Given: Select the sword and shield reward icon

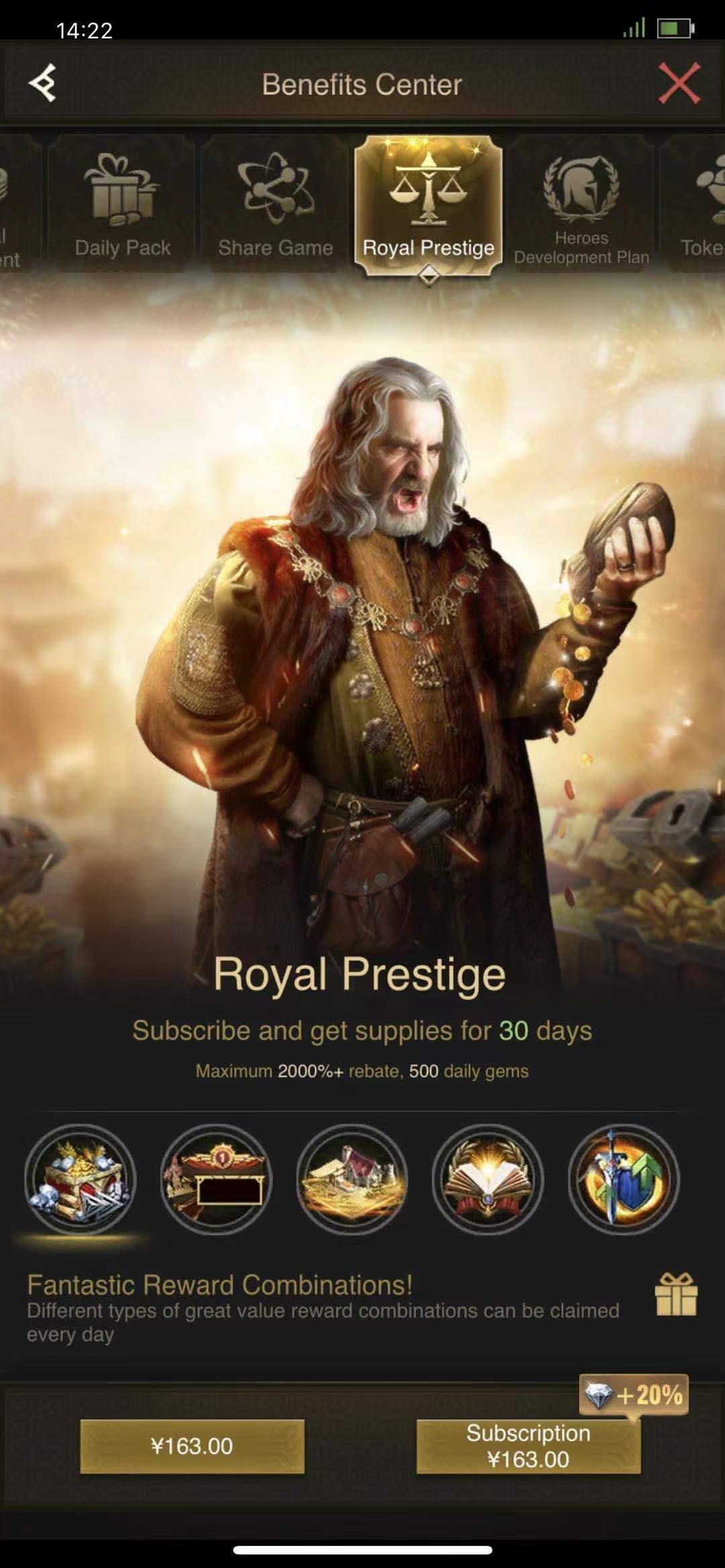Looking at the screenshot, I should point(624,1179).
